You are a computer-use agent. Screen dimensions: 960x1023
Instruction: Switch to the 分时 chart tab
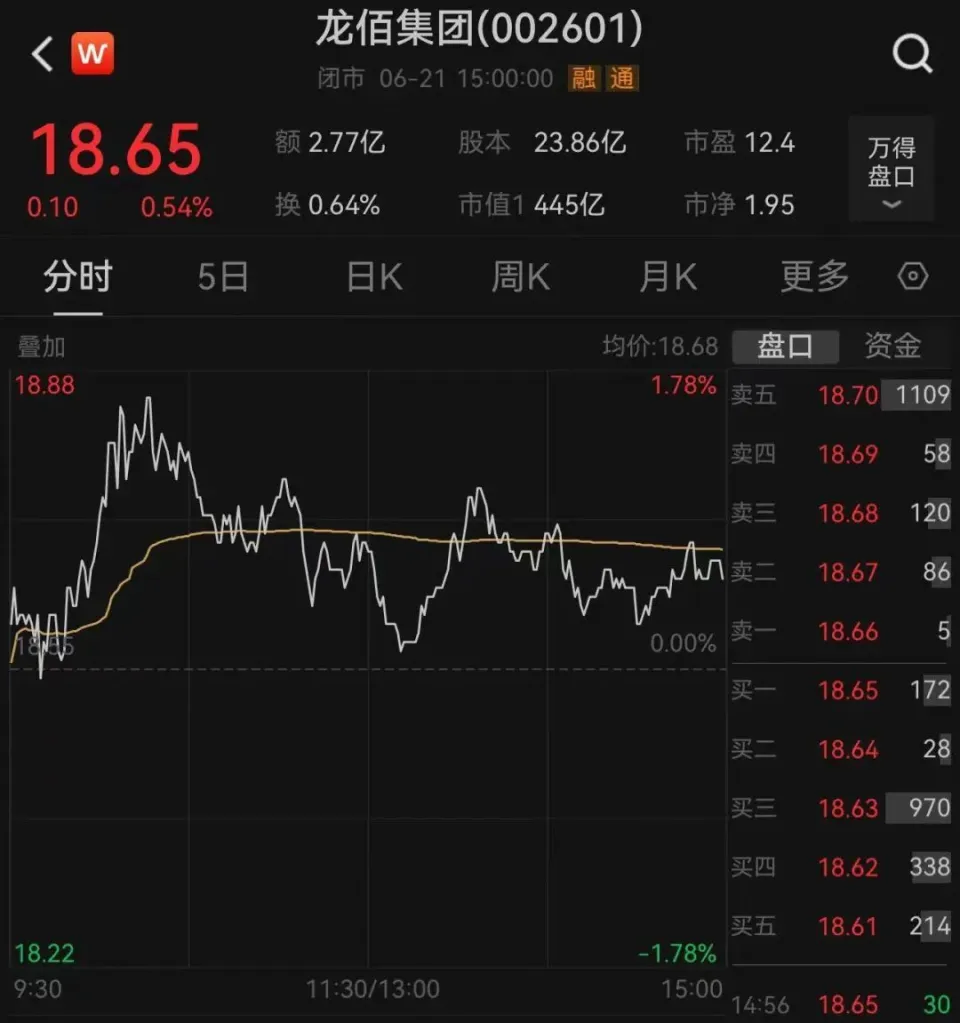click(77, 277)
